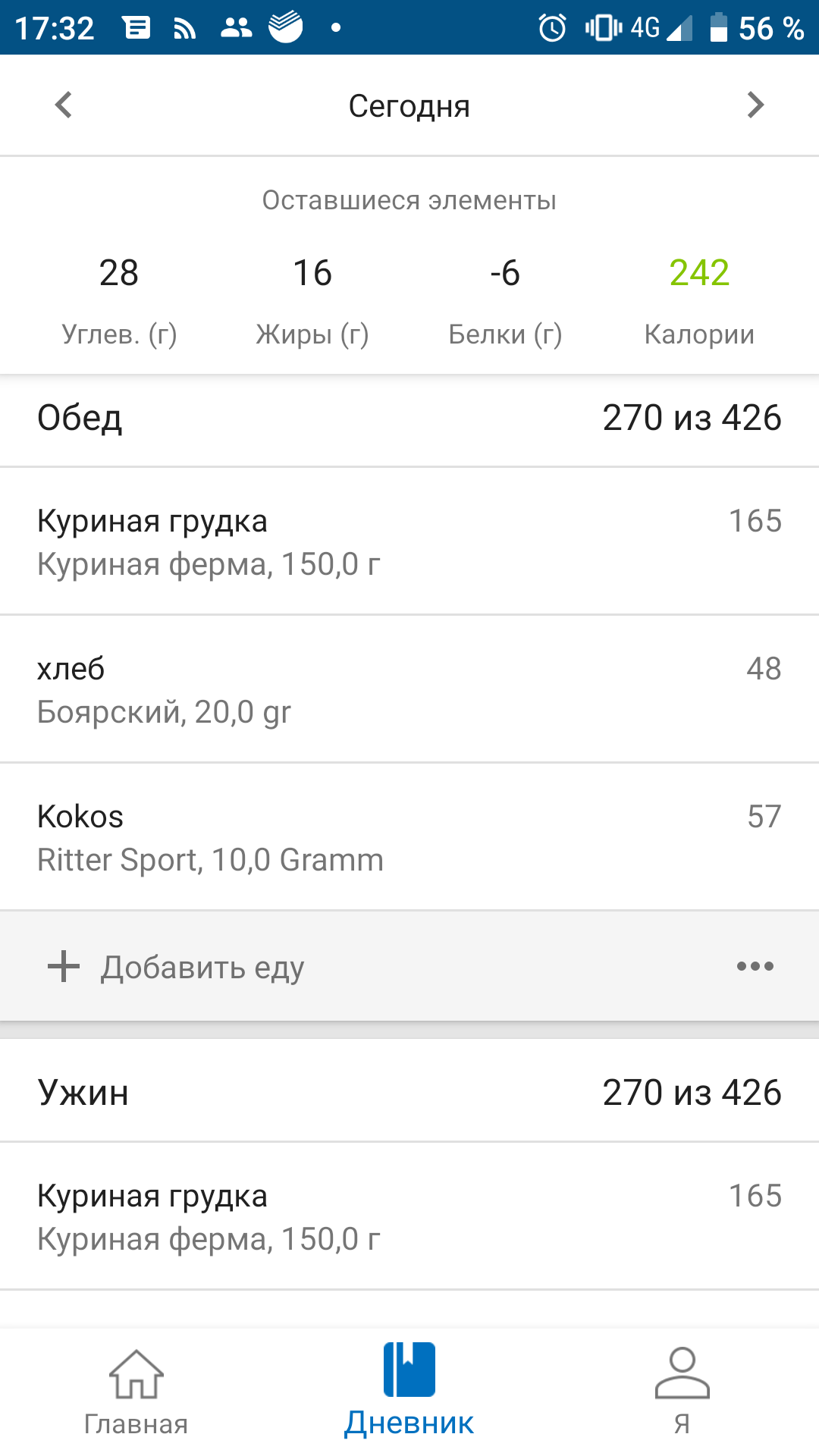
Task: Go to the next day in diary
Action: (x=755, y=105)
